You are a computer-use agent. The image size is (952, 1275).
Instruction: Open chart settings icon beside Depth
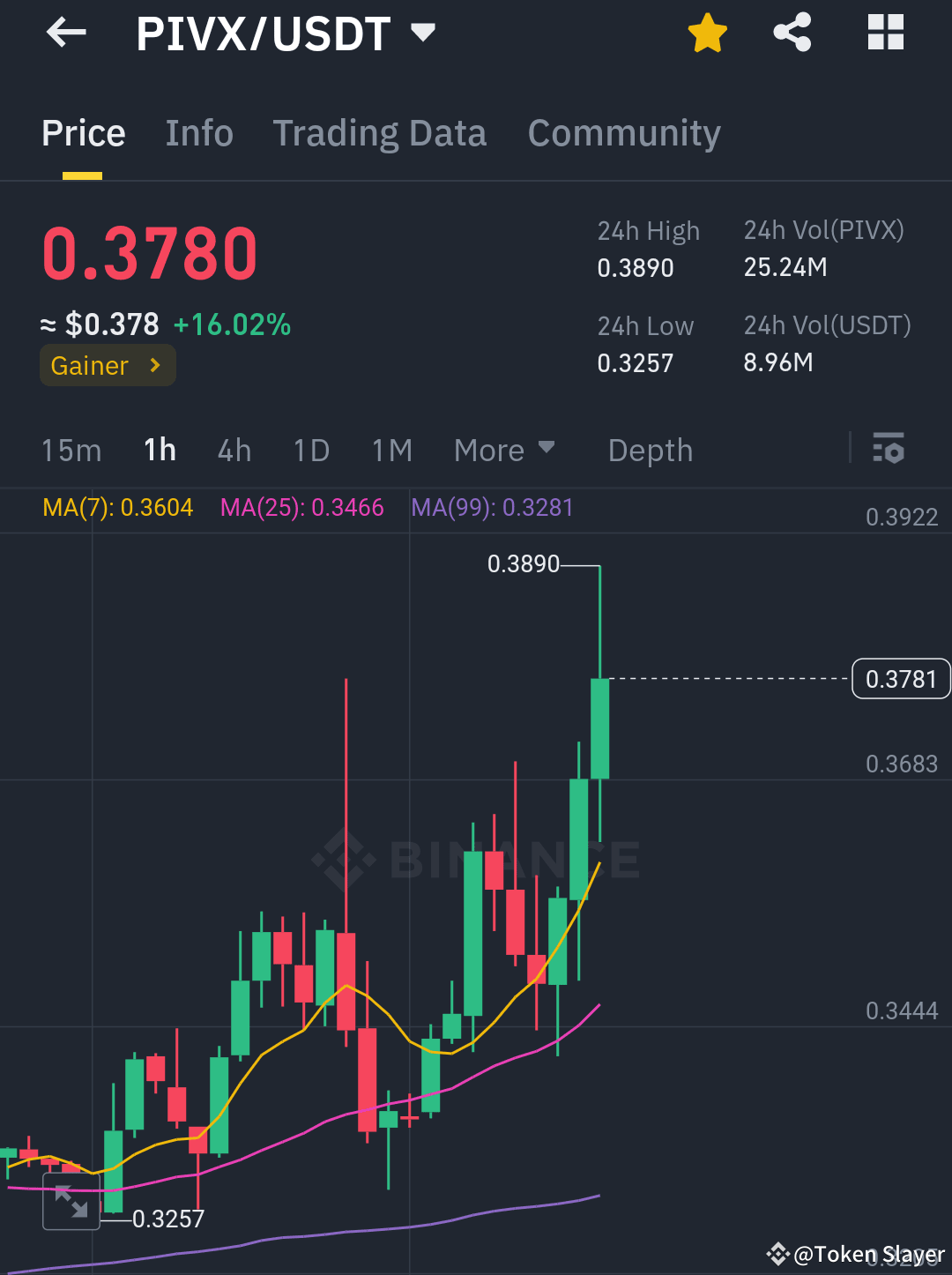(889, 450)
